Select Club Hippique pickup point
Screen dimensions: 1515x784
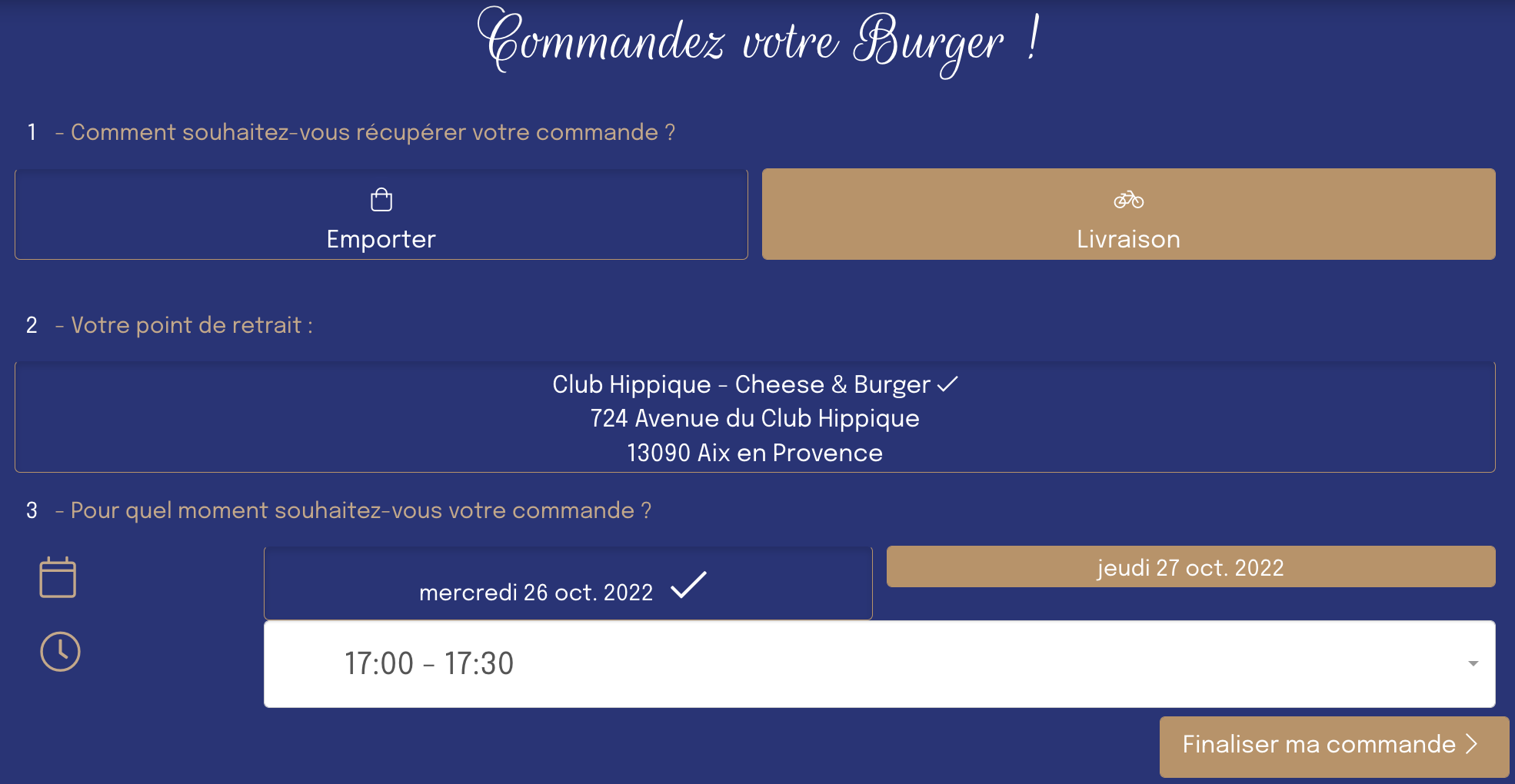click(x=754, y=417)
